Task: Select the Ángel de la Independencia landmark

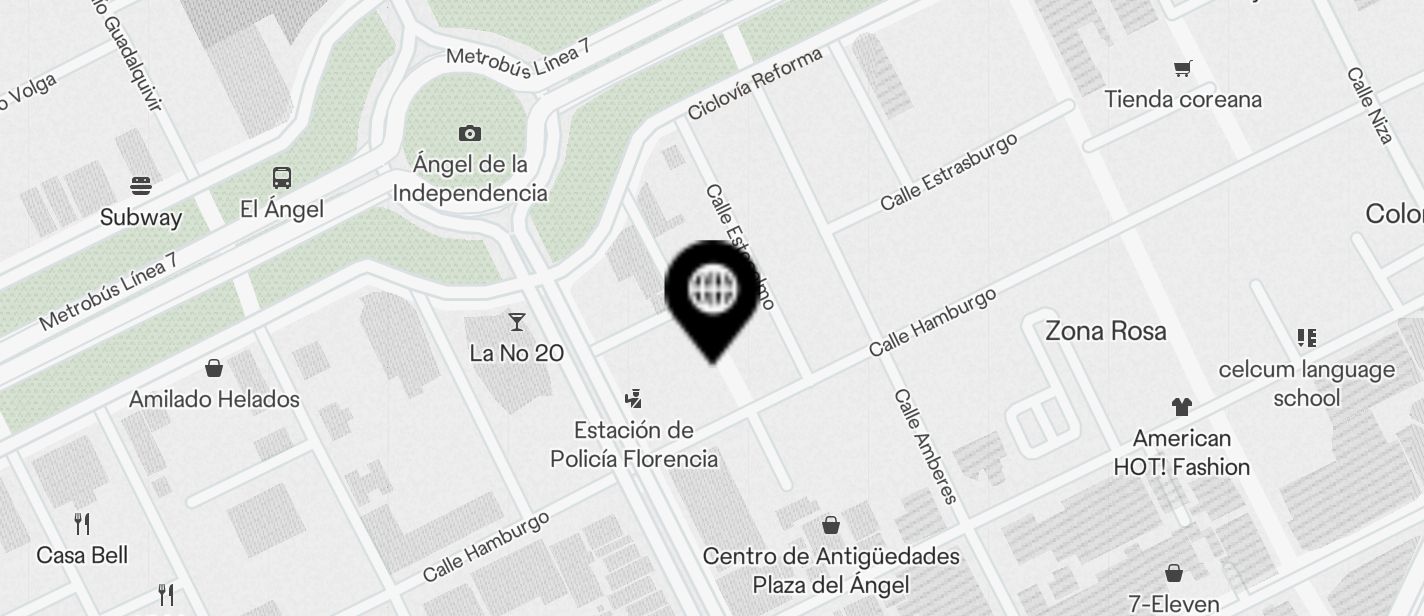Action: 470,134
